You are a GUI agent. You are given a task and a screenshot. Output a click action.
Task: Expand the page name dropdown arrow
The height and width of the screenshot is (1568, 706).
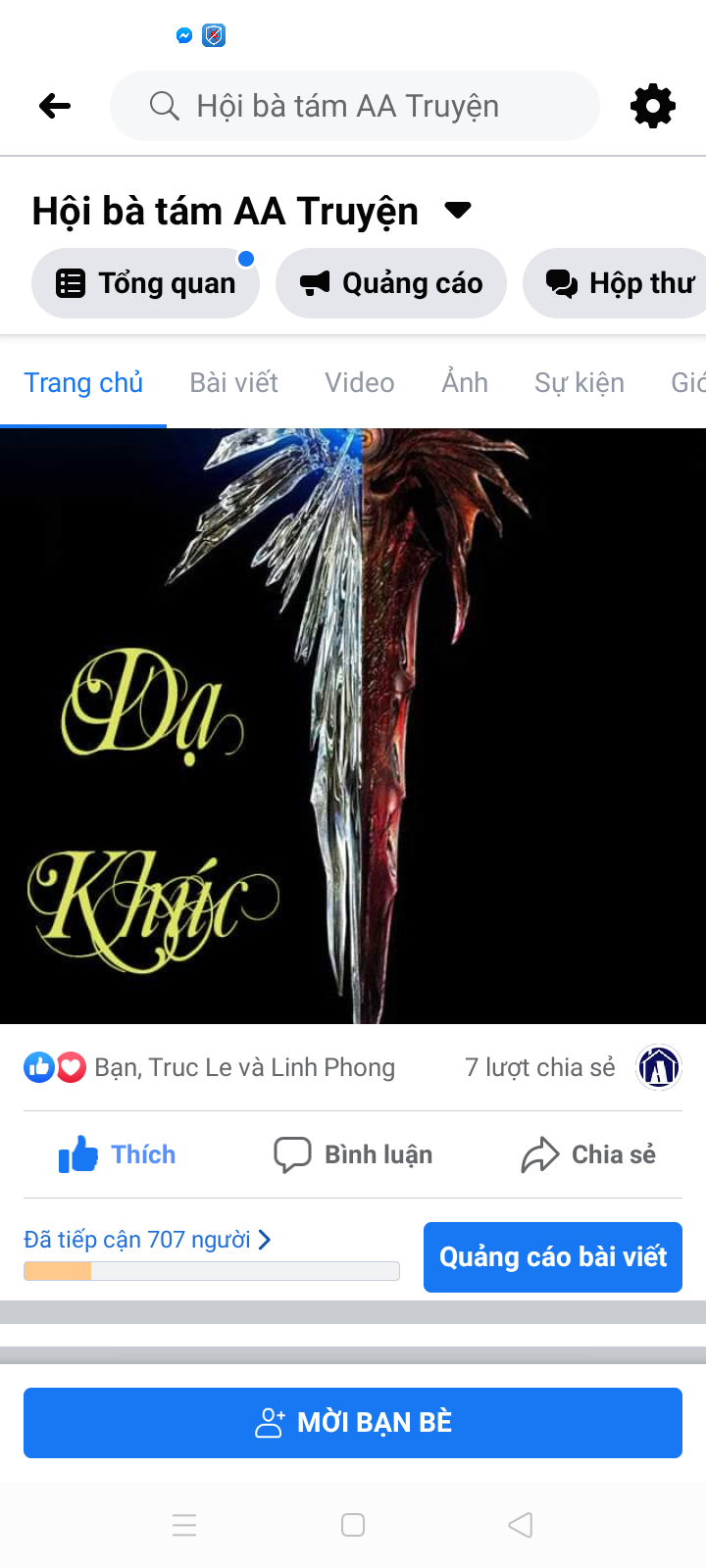pyautogui.click(x=457, y=210)
